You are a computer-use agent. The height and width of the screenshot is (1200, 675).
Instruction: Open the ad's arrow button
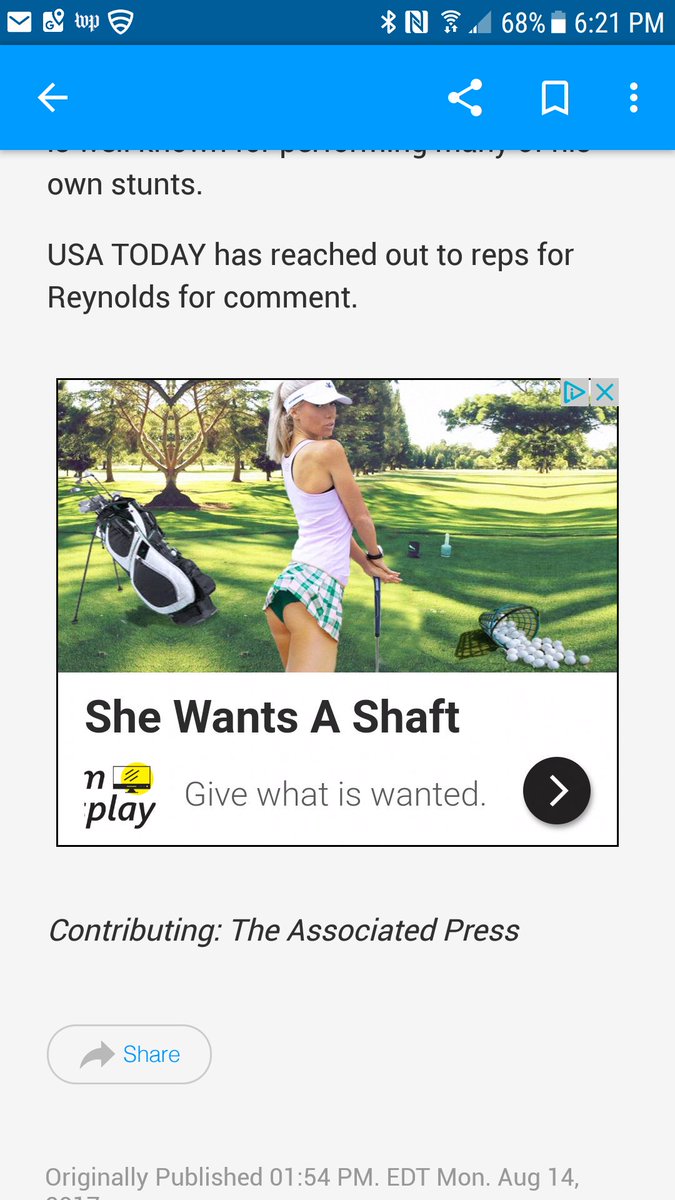[x=557, y=791]
